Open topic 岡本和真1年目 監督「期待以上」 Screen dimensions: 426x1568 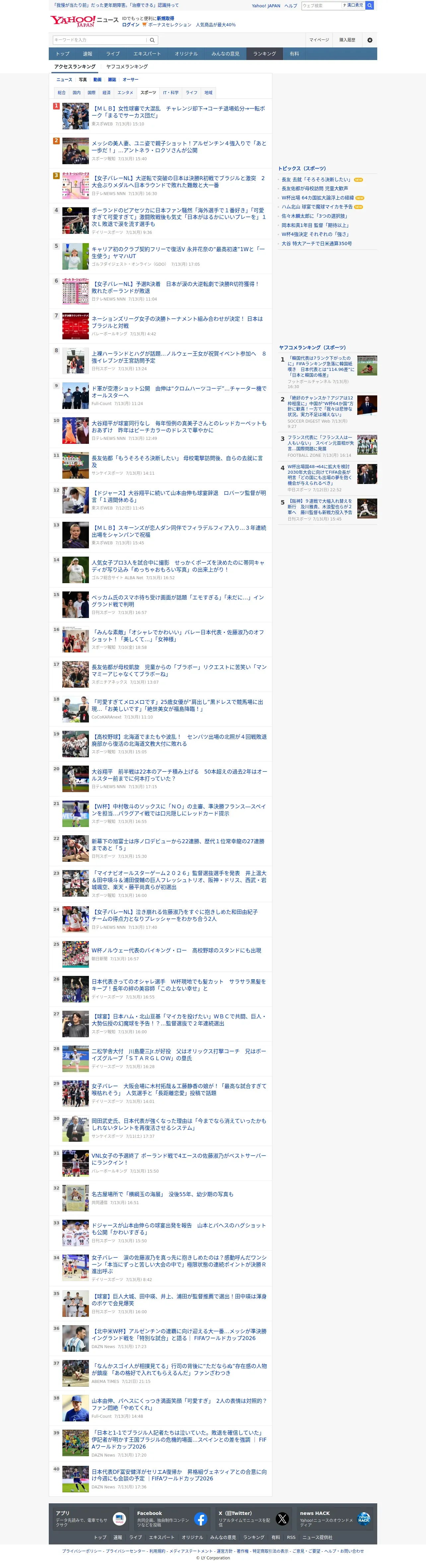(315, 225)
